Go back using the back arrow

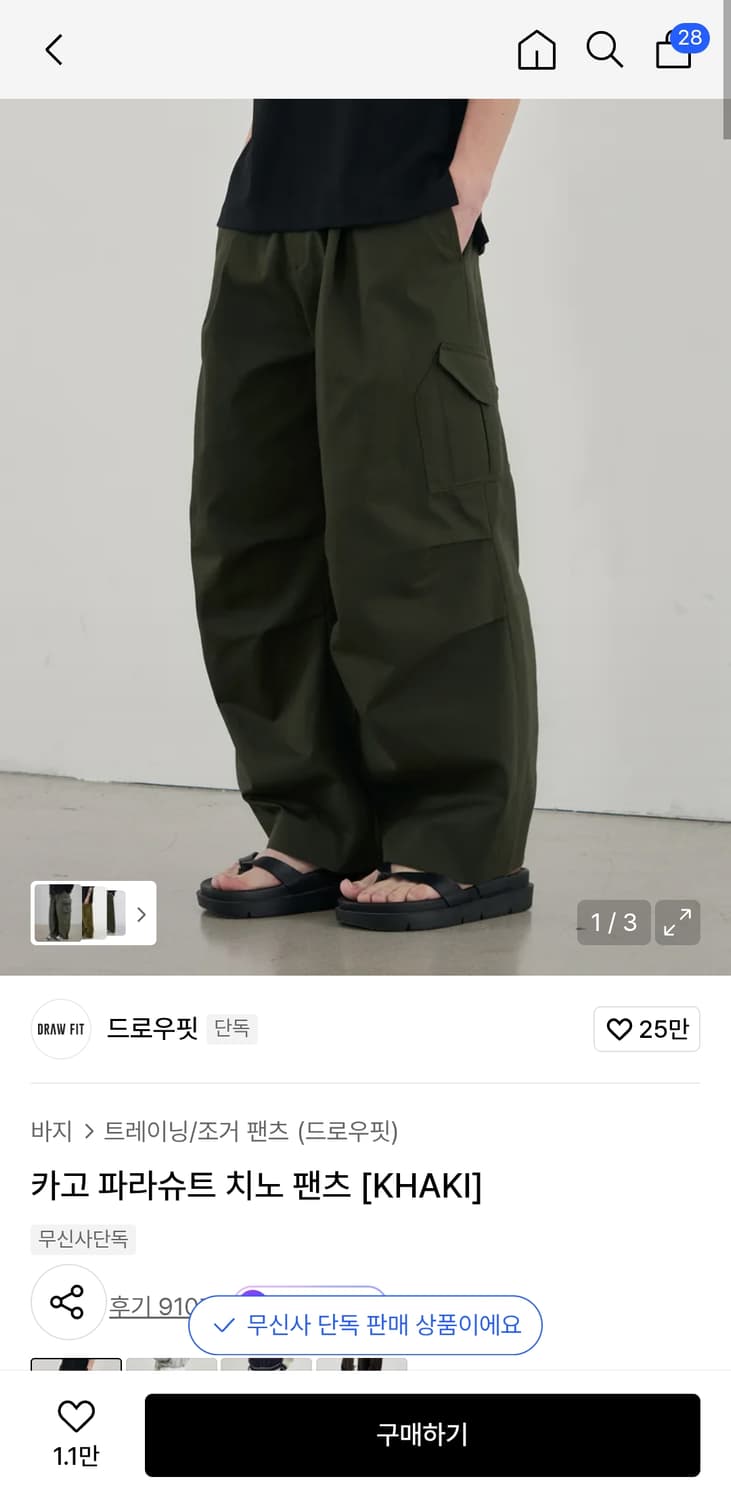(x=53, y=49)
